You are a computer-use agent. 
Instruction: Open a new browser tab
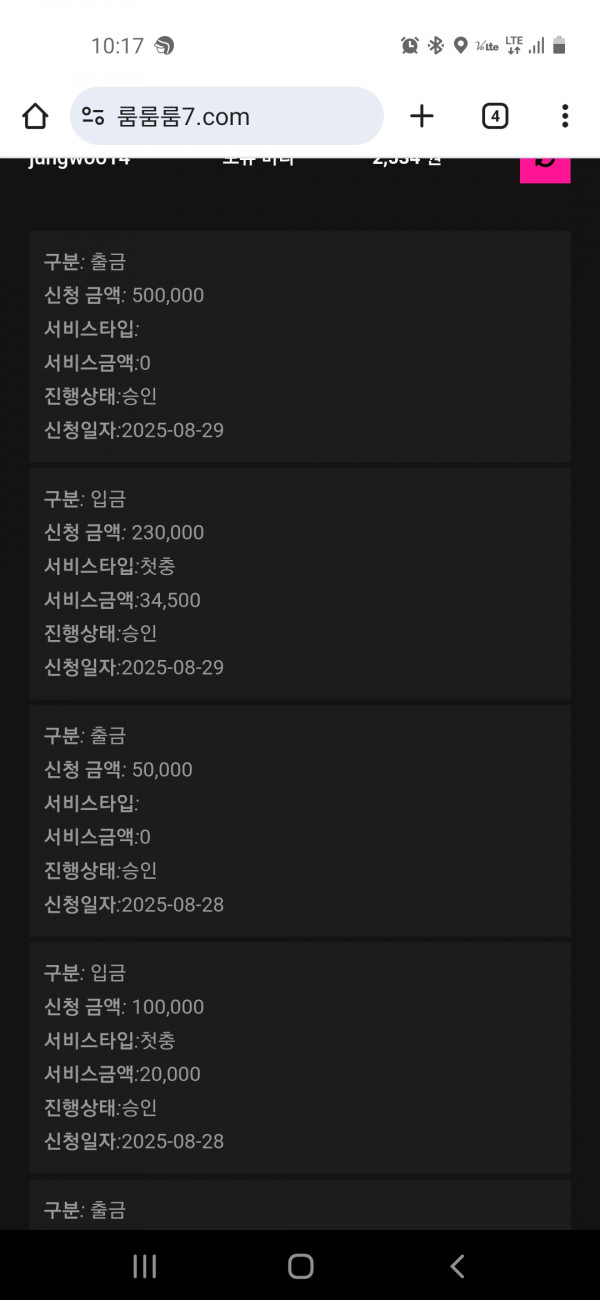point(422,116)
